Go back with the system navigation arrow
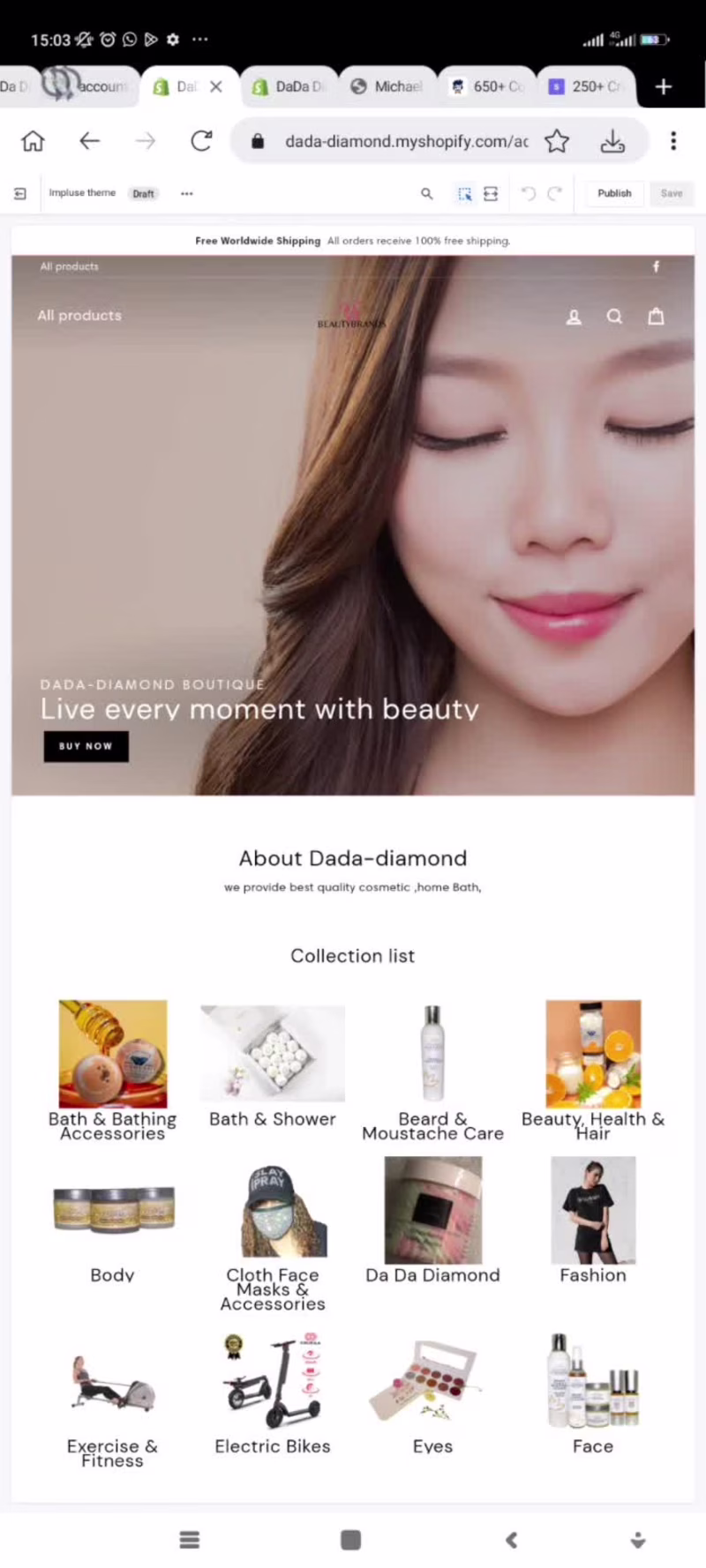The width and height of the screenshot is (706, 1568). (x=511, y=1540)
